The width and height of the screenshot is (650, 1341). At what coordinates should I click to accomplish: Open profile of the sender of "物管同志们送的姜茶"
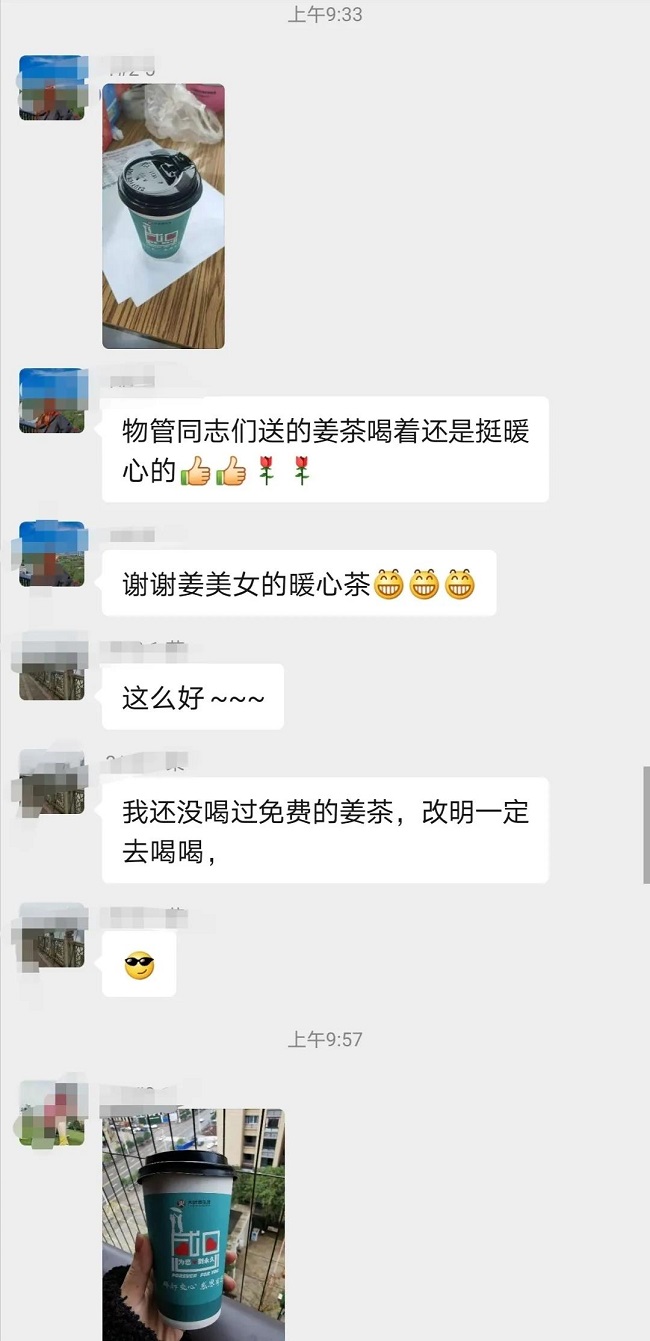pos(52,401)
